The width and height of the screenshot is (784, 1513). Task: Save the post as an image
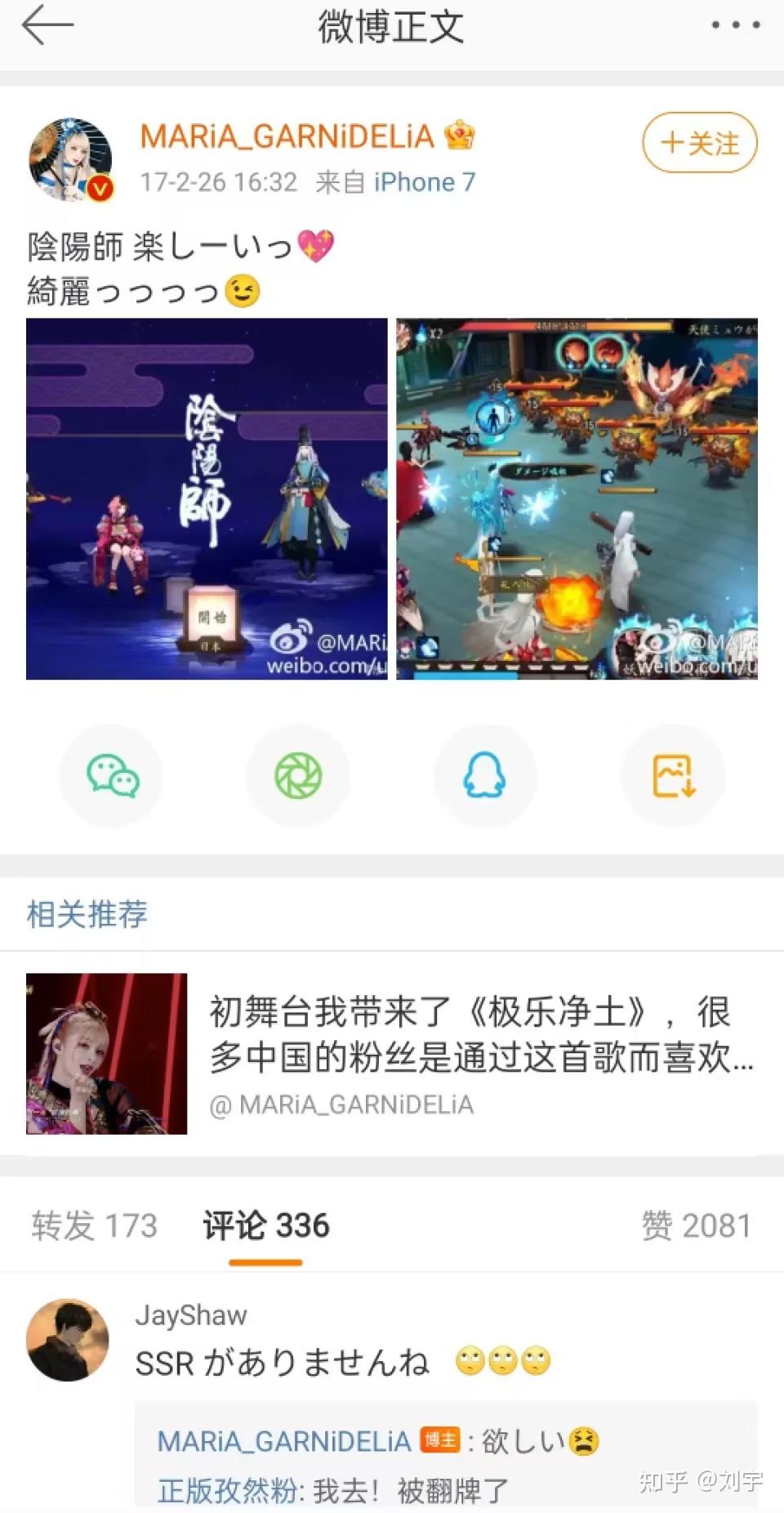point(673,775)
